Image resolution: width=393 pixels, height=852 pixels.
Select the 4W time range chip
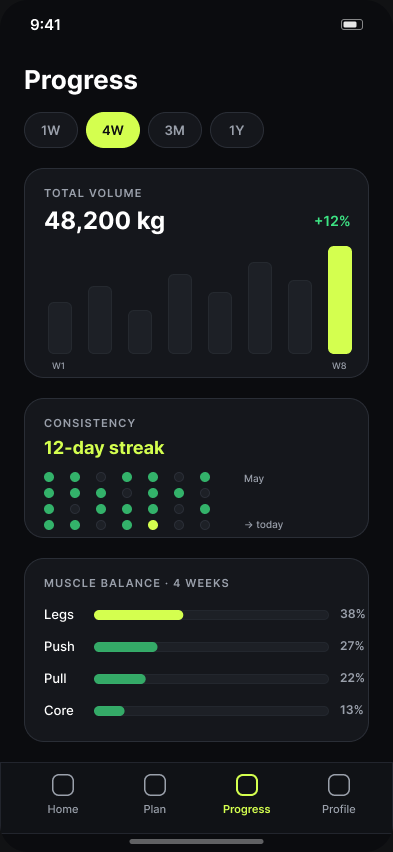click(x=113, y=130)
